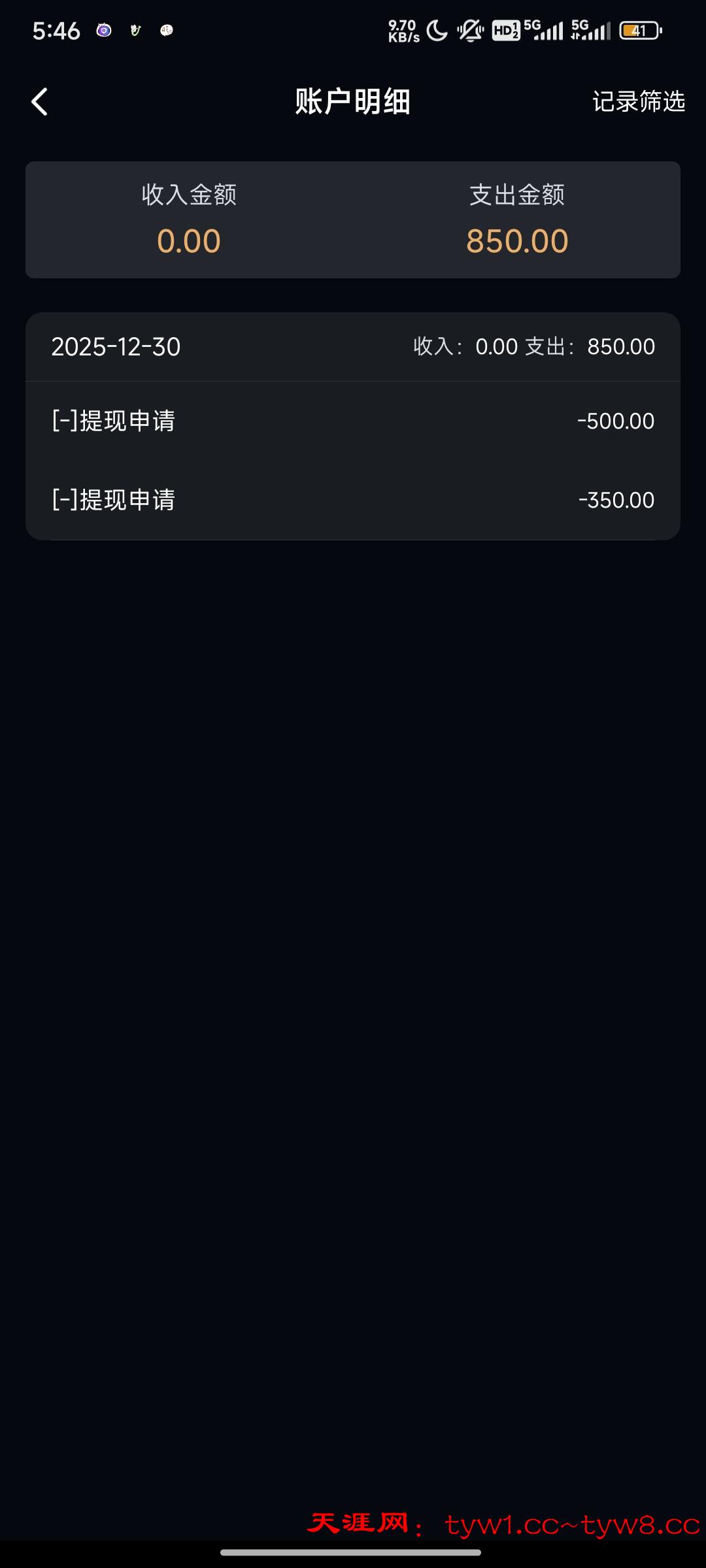Go back from the 账户明细 page

(40, 102)
